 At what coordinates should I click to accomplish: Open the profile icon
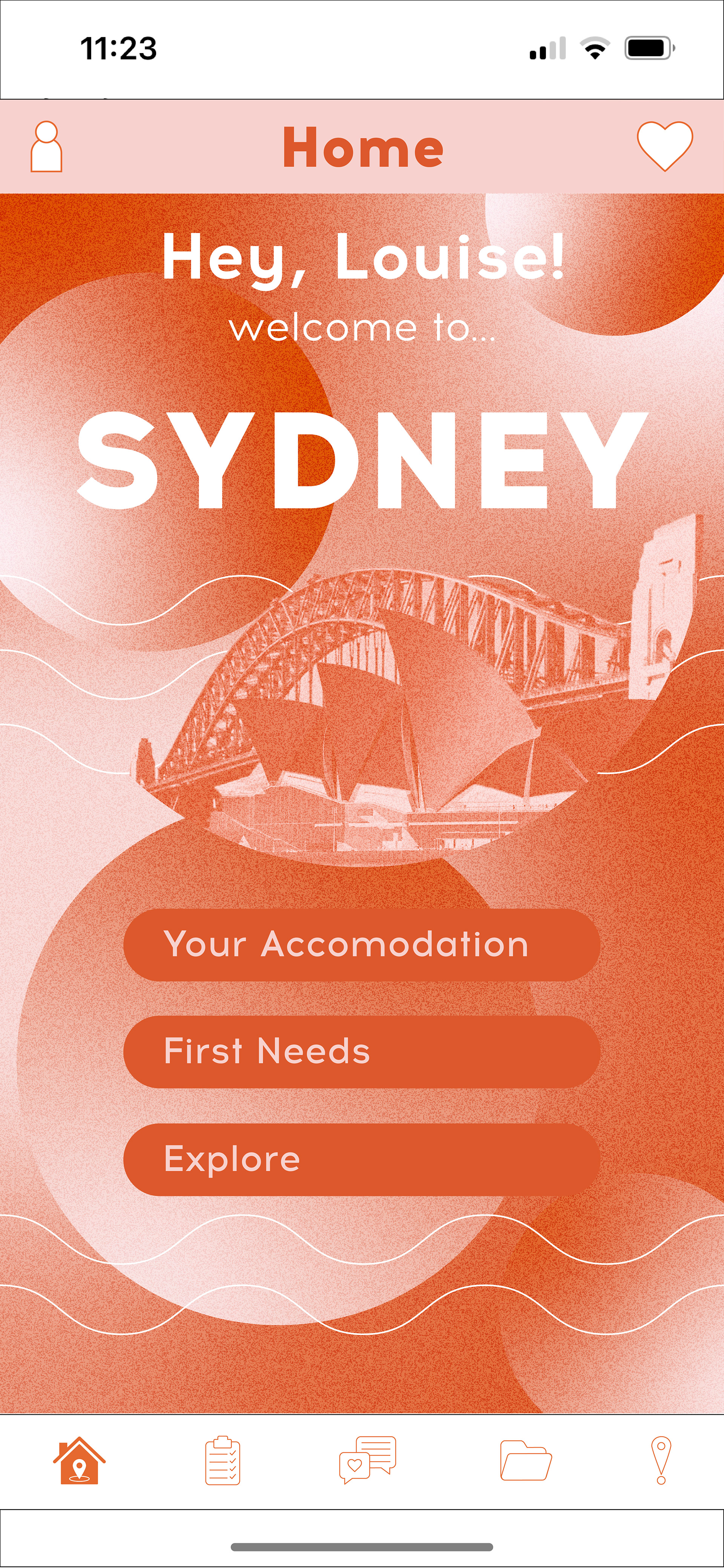point(46,147)
